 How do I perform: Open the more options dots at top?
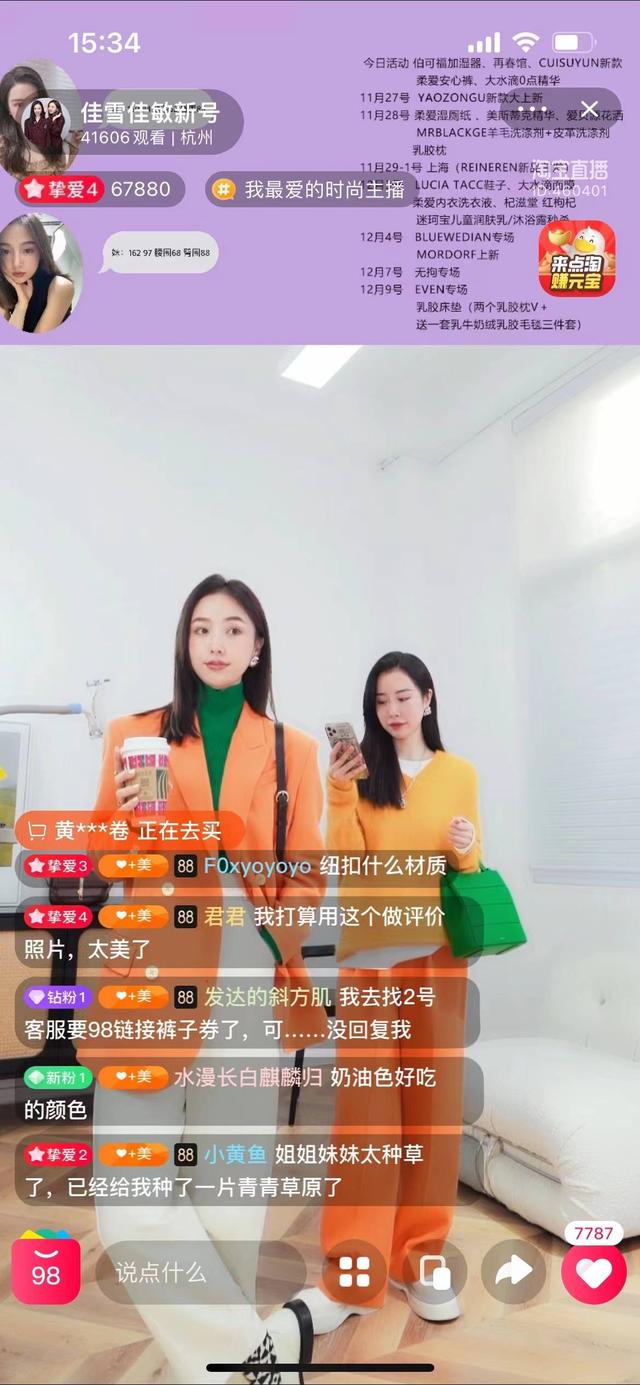point(532,109)
